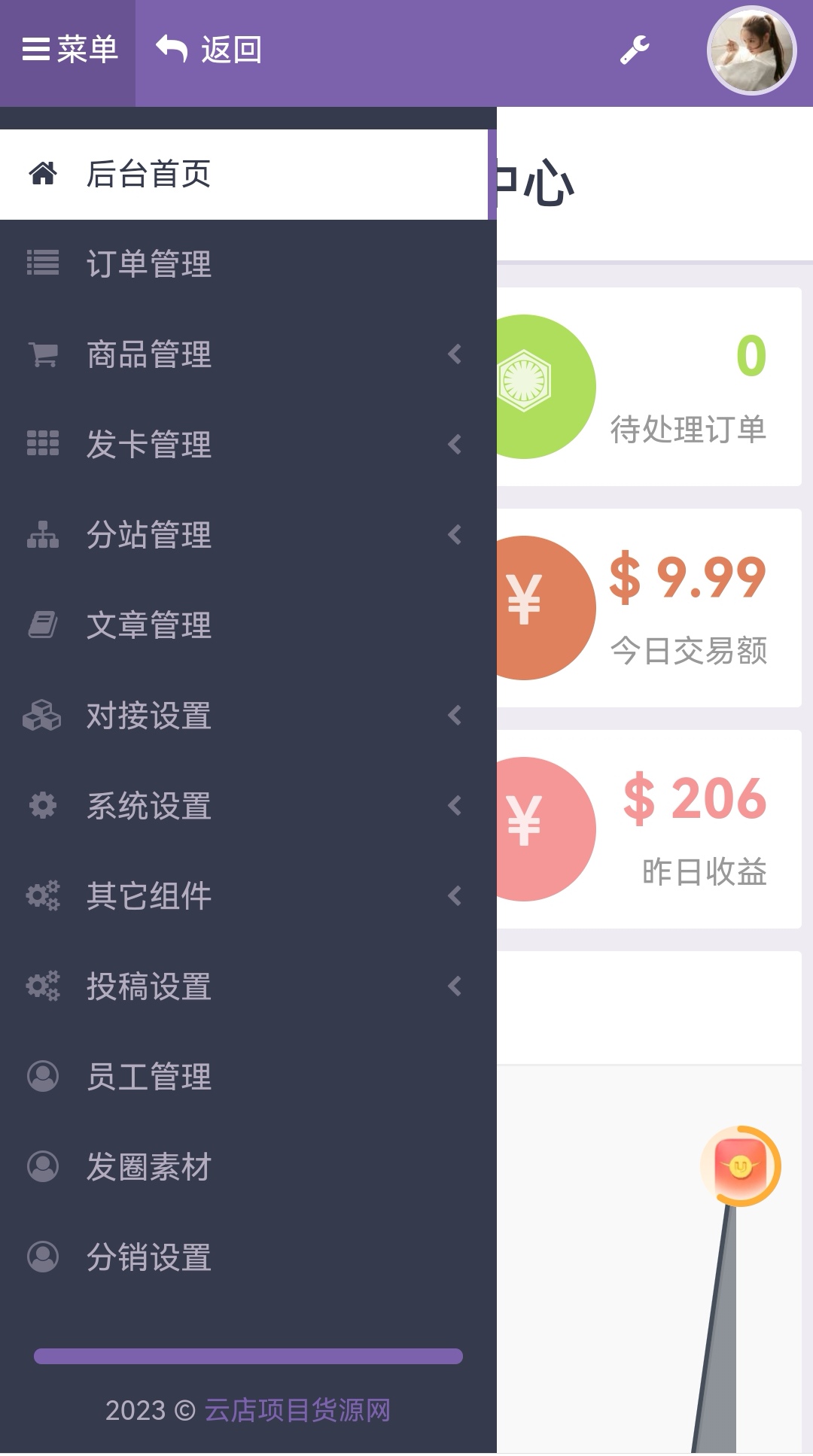Viewport: 813px width, 1456px height.
Task: Open 订单管理
Action: click(x=149, y=264)
